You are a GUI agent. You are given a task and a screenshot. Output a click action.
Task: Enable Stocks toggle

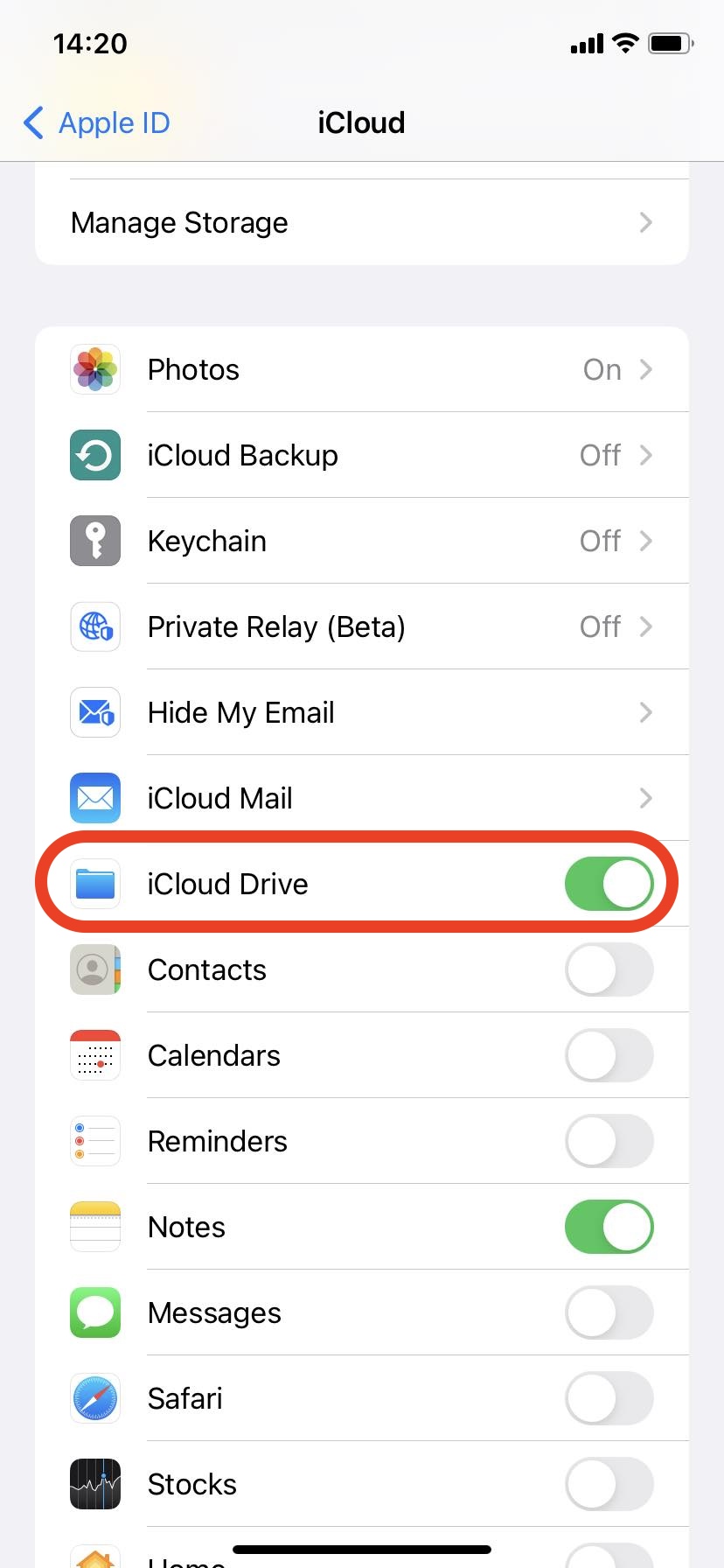609,1484
